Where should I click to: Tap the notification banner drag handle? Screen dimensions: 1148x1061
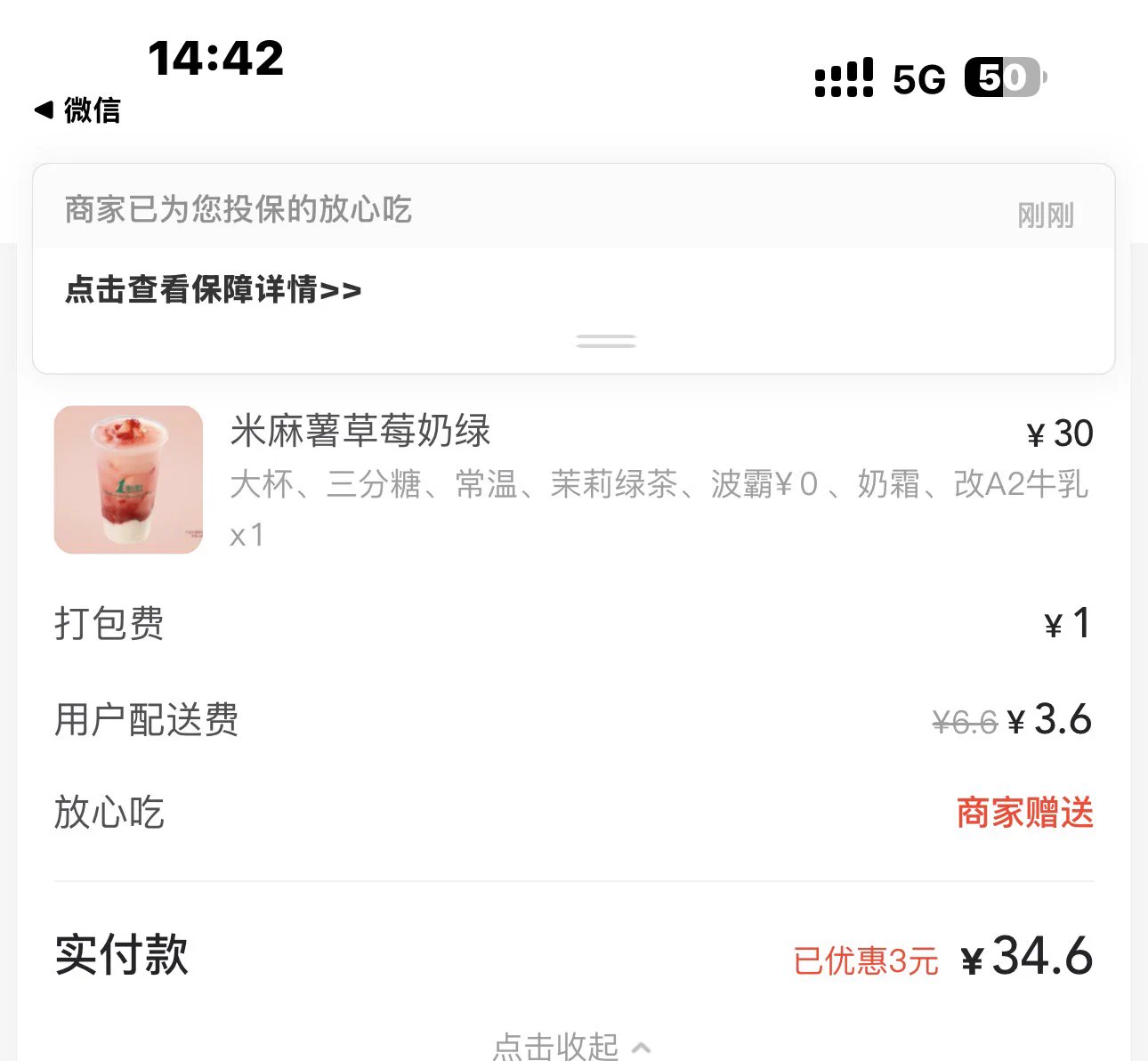click(x=605, y=342)
